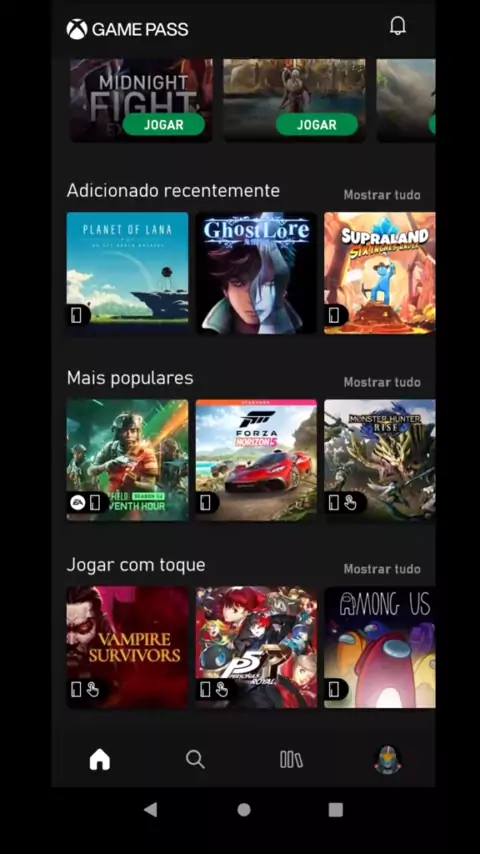
Task: Open the Monster Hunter Rise tile
Action: [x=380, y=460]
